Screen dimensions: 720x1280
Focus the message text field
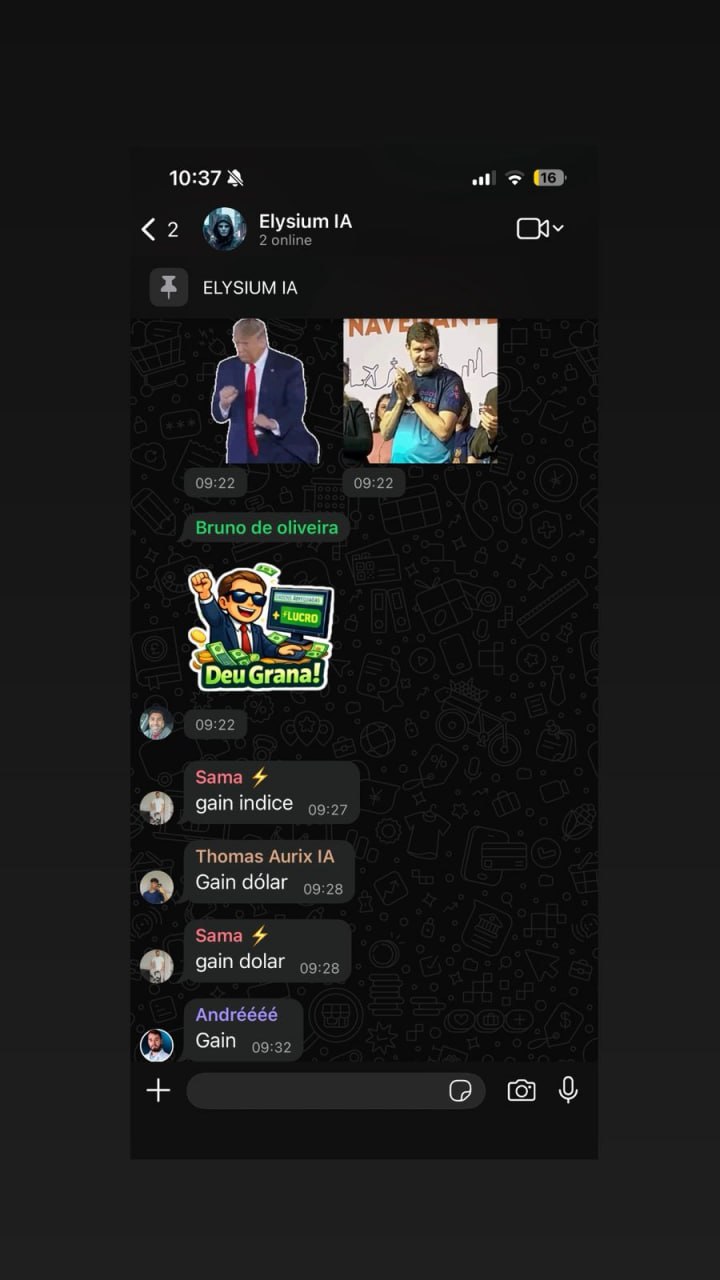coord(315,1091)
